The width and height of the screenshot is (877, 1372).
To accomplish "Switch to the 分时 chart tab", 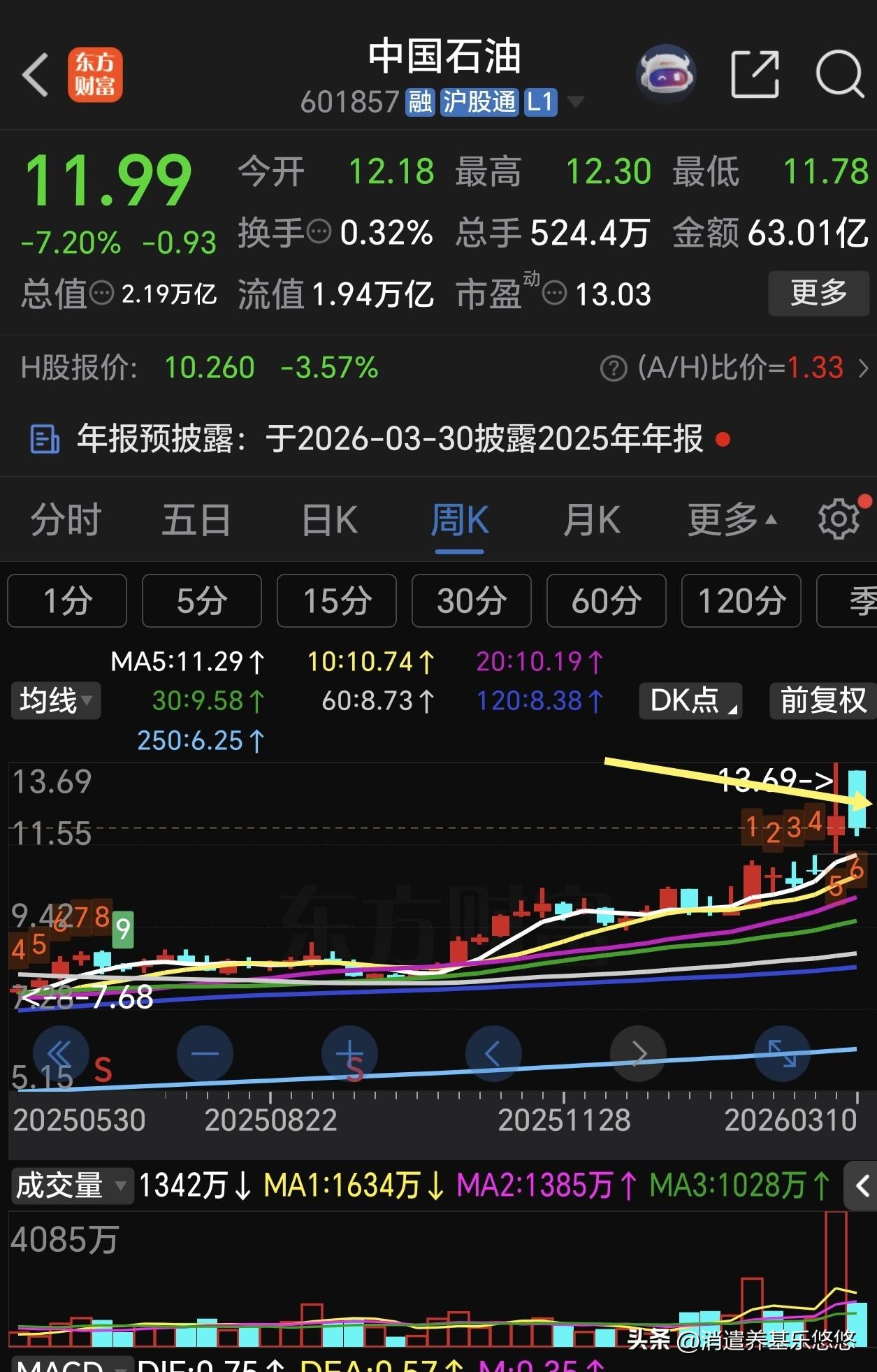I will pos(66,520).
